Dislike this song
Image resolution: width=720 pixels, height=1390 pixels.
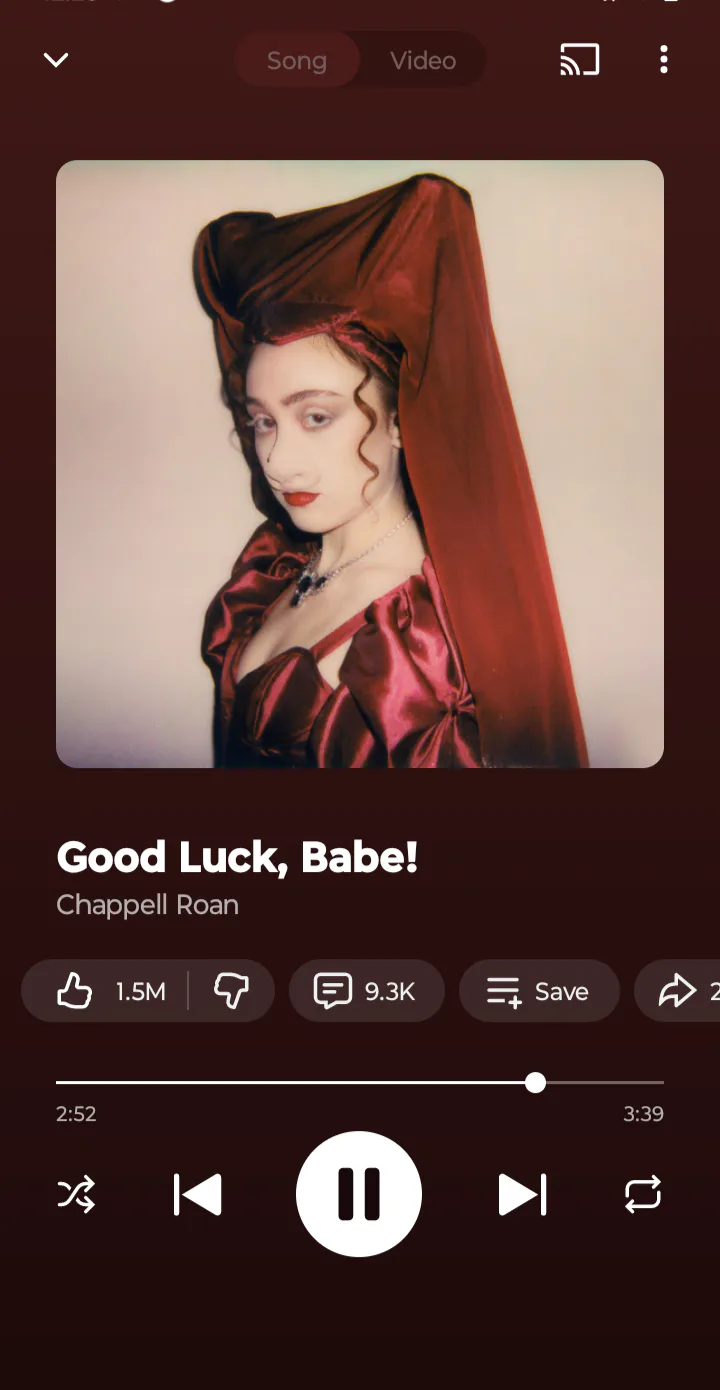231,991
